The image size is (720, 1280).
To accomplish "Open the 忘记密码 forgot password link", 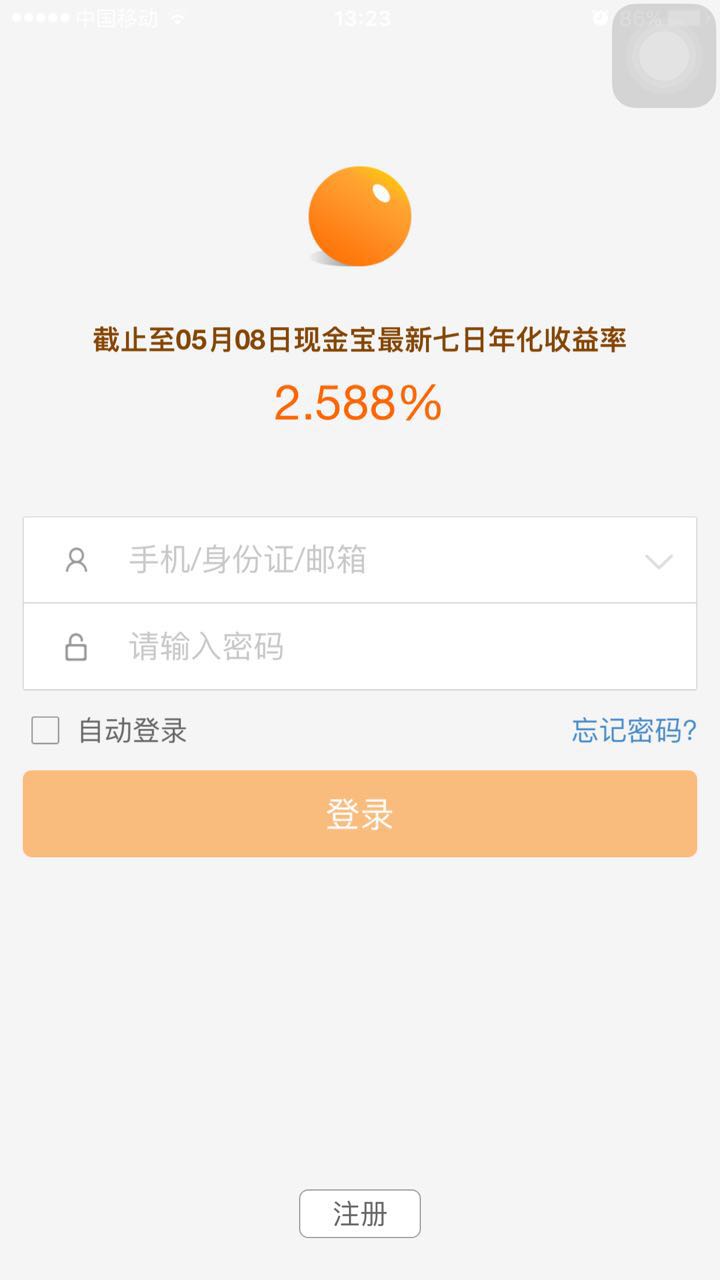I will click(x=632, y=731).
